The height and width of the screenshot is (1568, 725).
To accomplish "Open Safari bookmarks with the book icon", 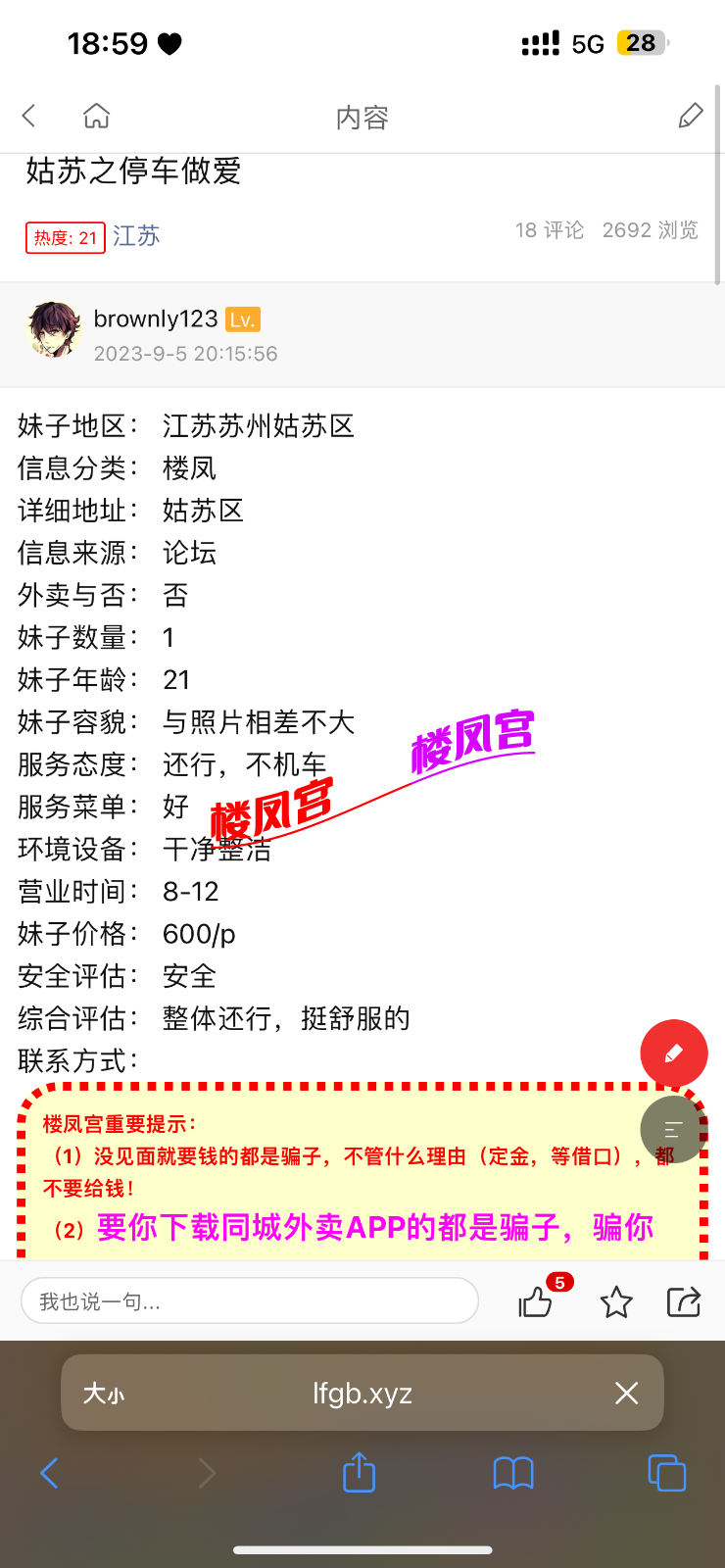I will coord(513,1473).
